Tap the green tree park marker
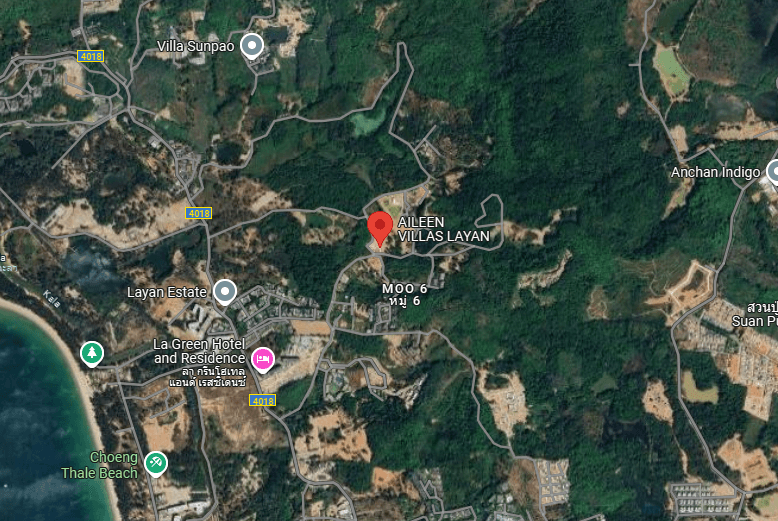 pyautogui.click(x=92, y=353)
